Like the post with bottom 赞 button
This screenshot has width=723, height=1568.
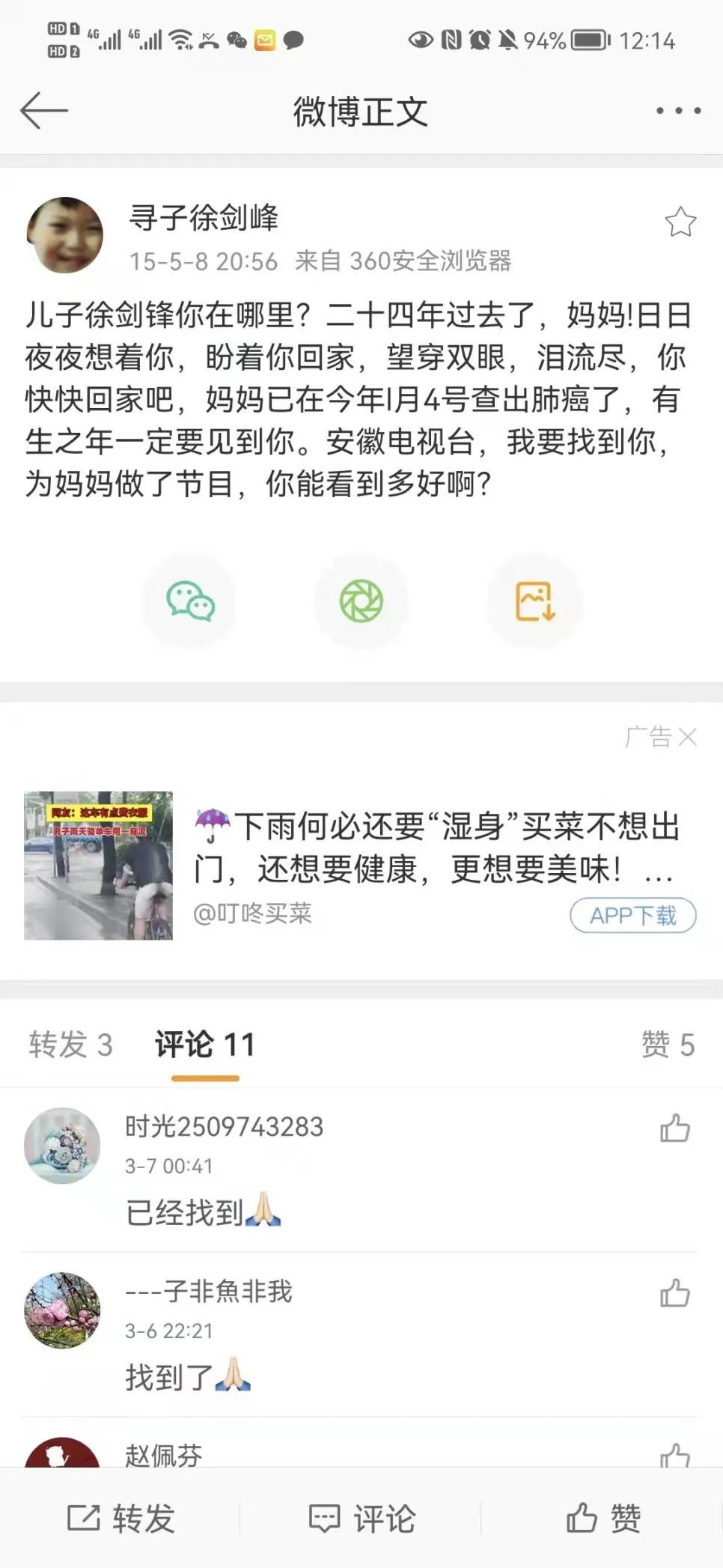tap(603, 1519)
